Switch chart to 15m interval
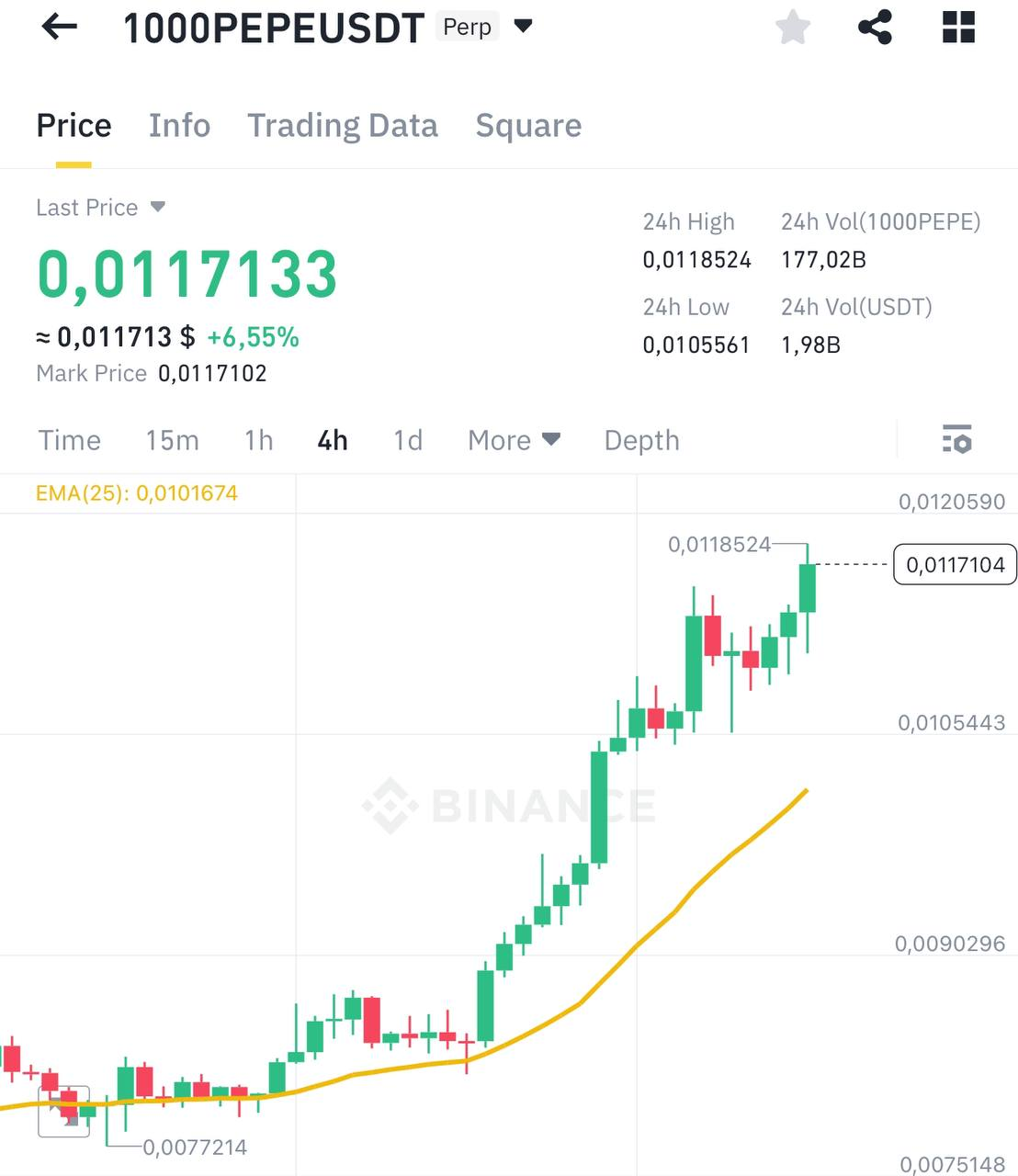 point(172,441)
